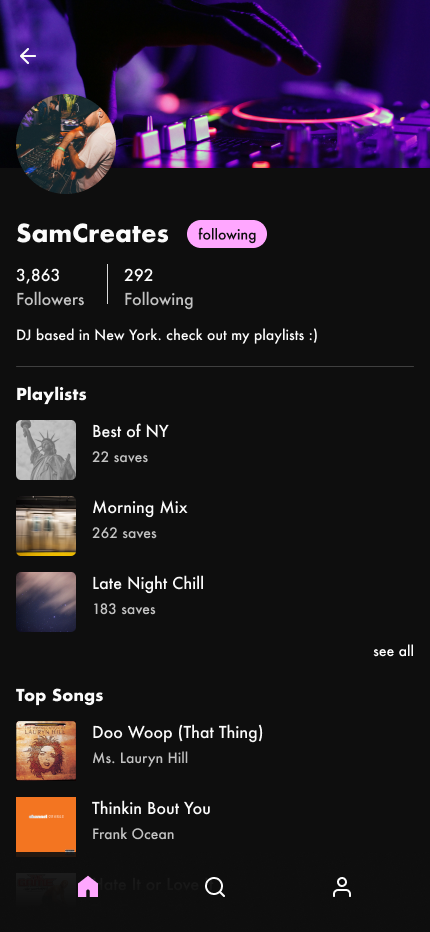Switch to the Profile tab

(x=341, y=887)
